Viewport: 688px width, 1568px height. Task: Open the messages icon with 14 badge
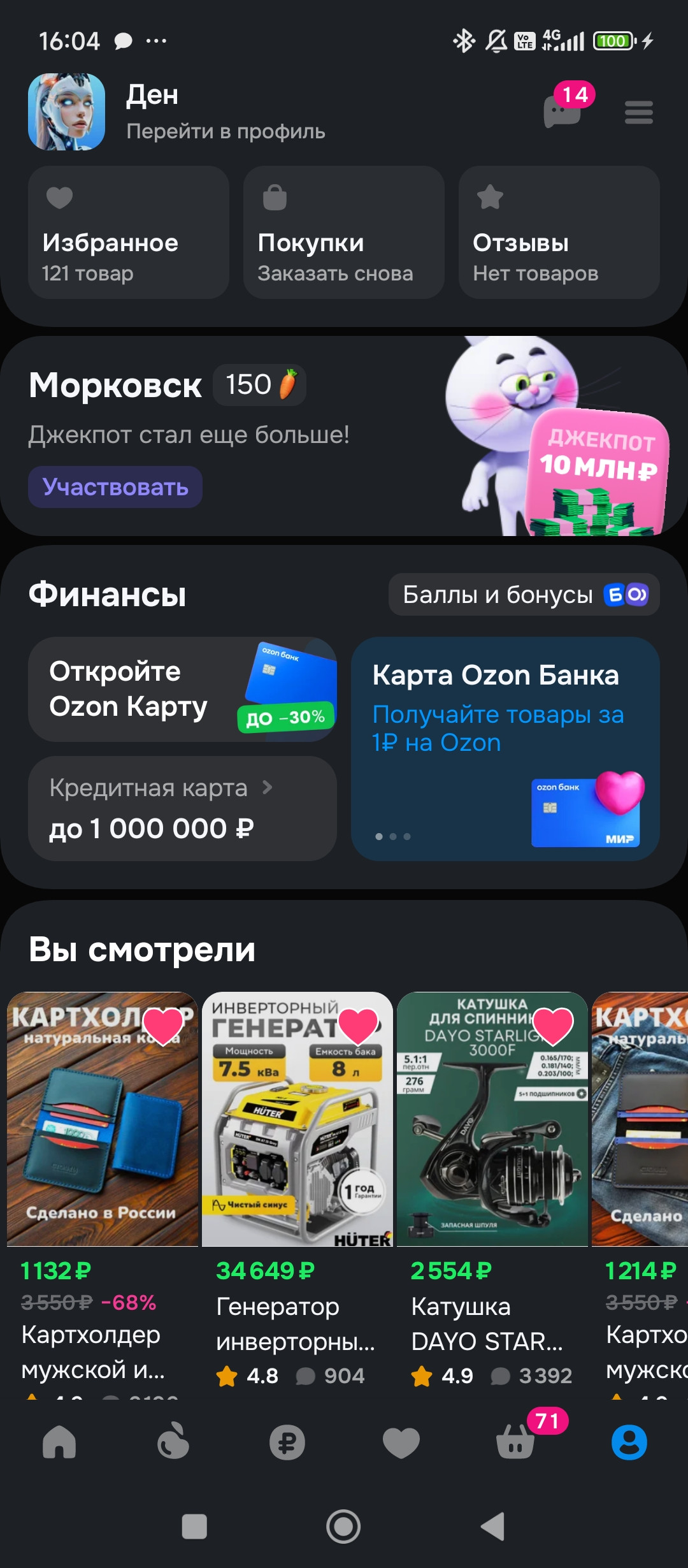[563, 112]
